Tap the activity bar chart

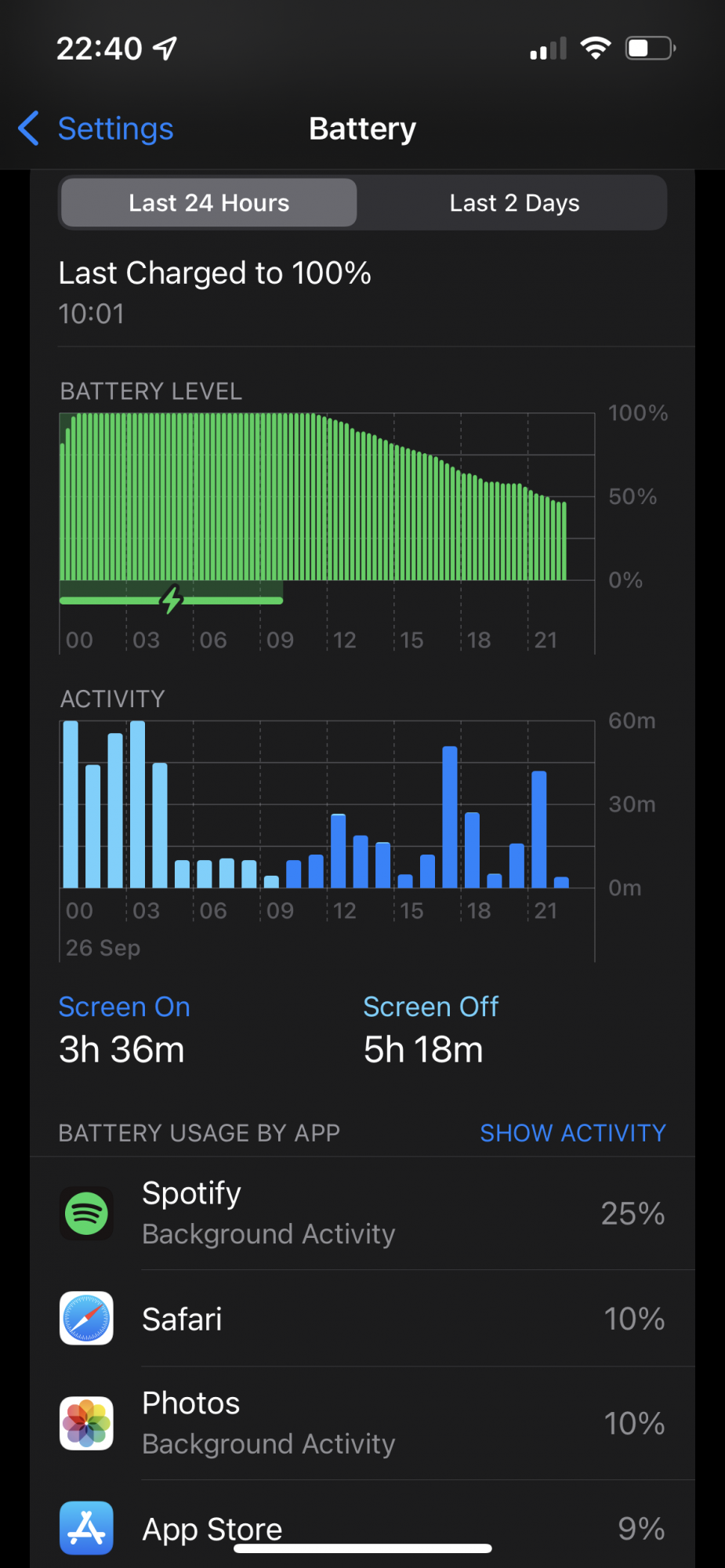pos(326,808)
